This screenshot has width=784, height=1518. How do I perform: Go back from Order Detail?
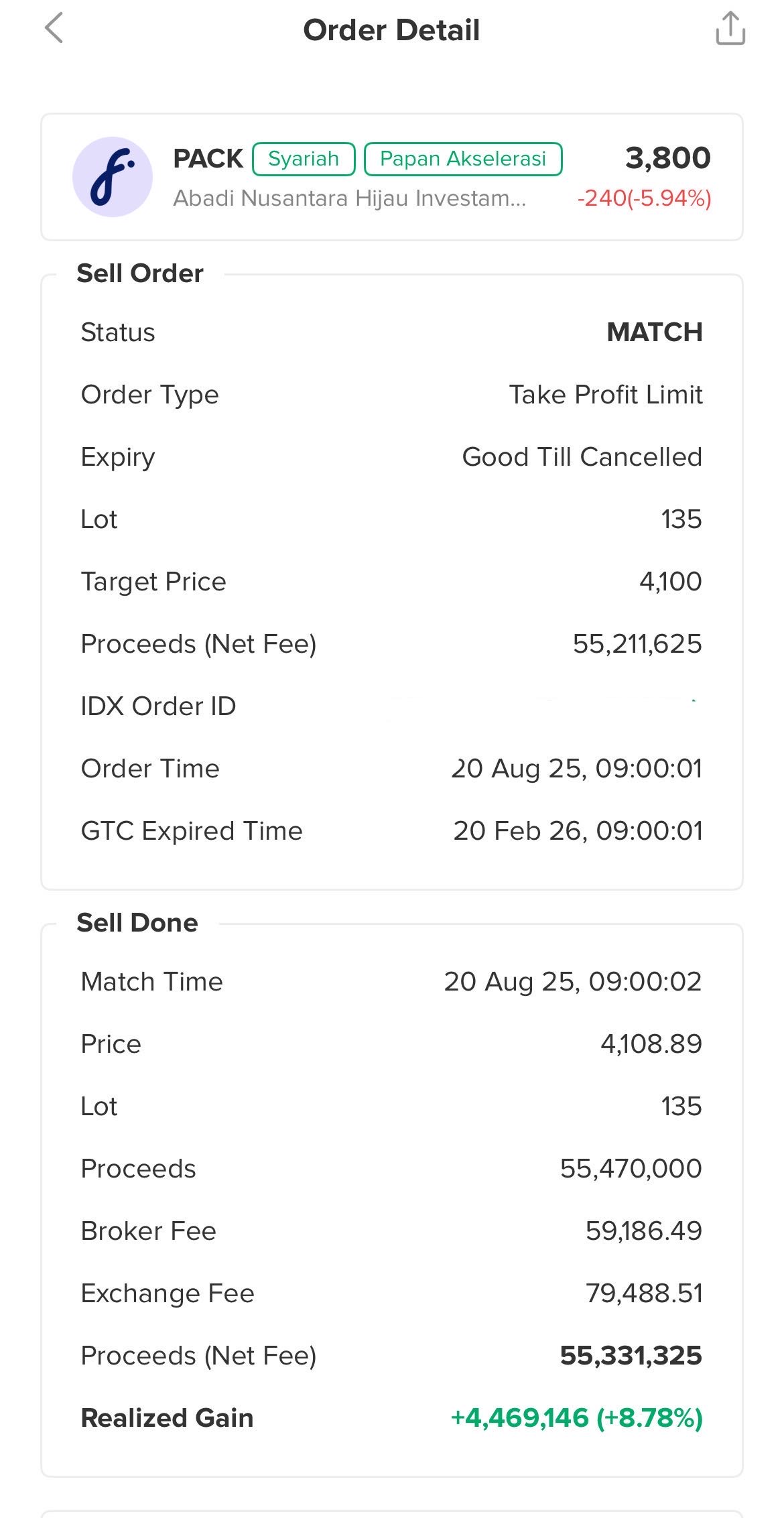pyautogui.click(x=54, y=28)
